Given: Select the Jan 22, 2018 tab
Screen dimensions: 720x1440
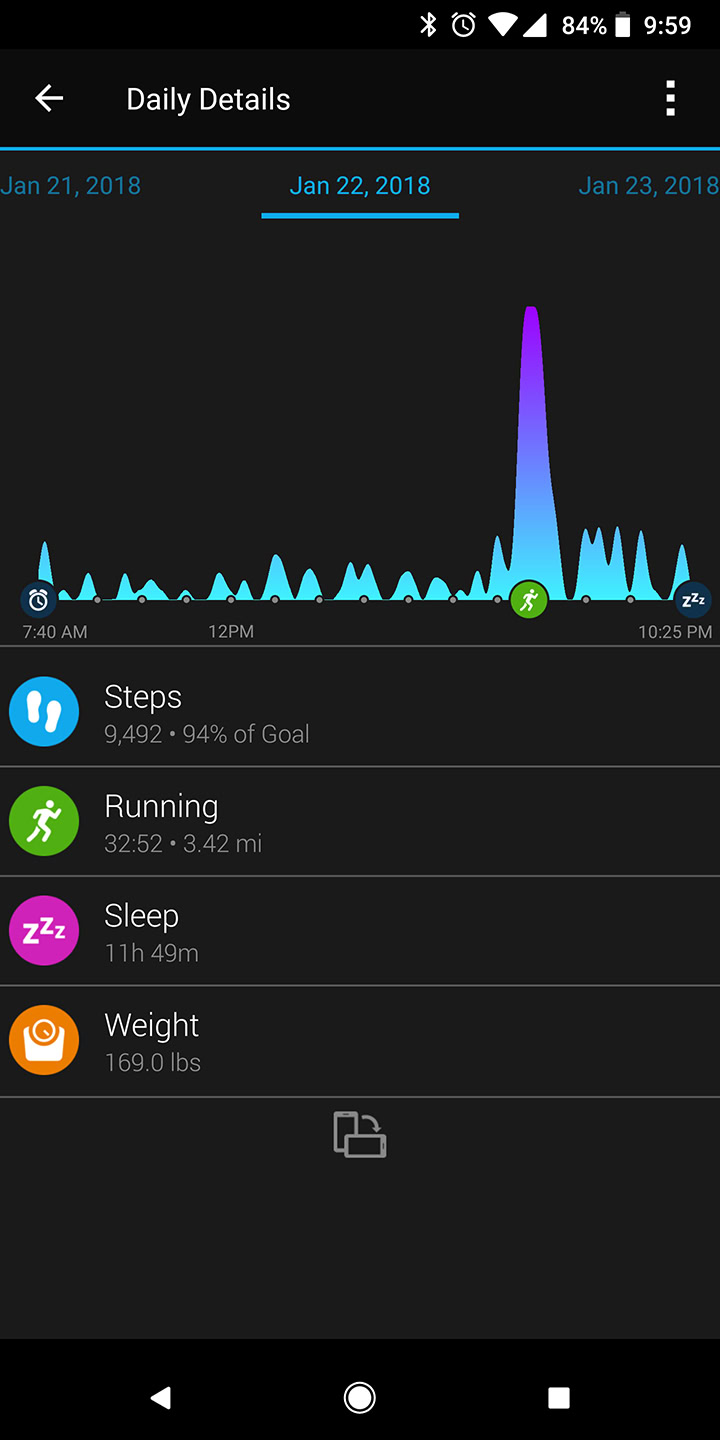Looking at the screenshot, I should coord(360,186).
